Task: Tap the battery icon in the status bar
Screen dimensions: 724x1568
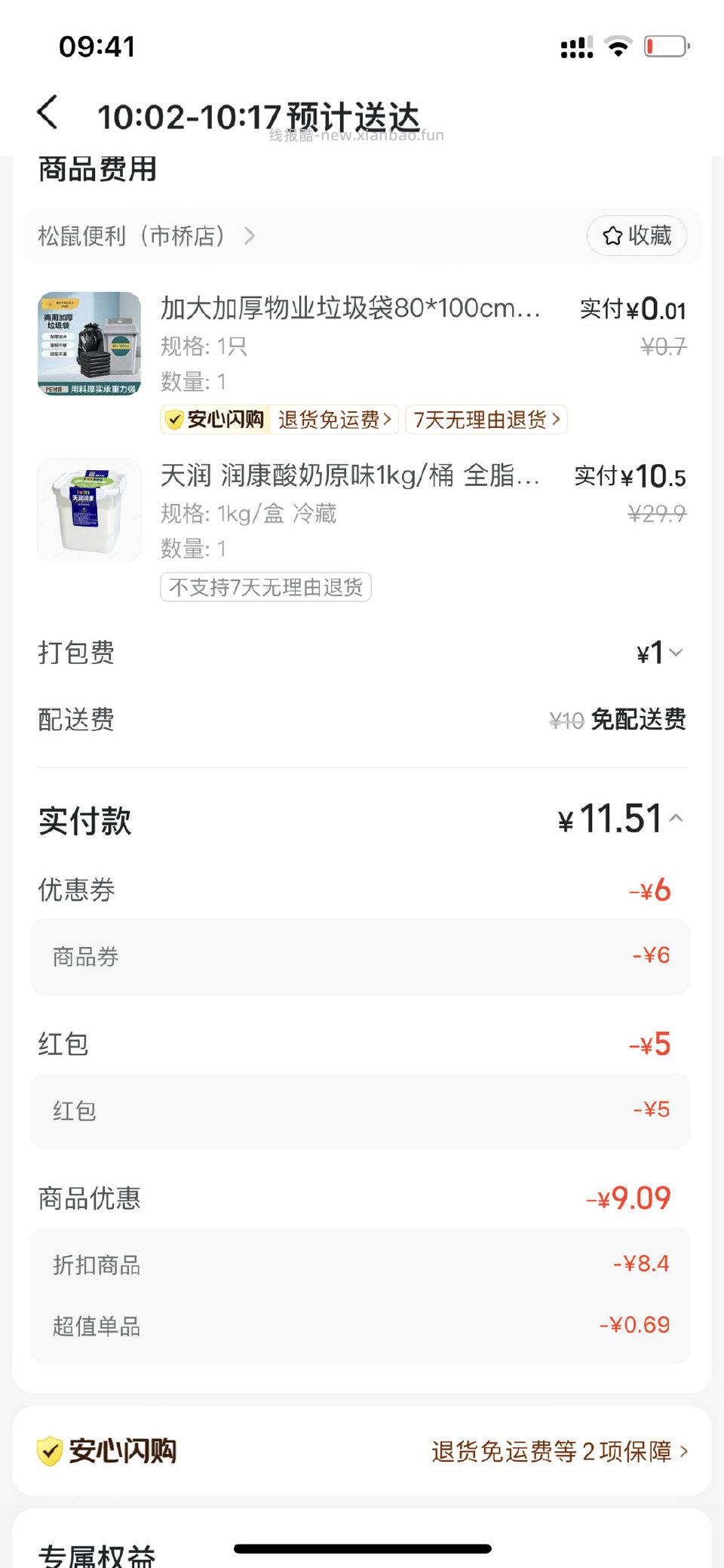Action: click(x=664, y=47)
